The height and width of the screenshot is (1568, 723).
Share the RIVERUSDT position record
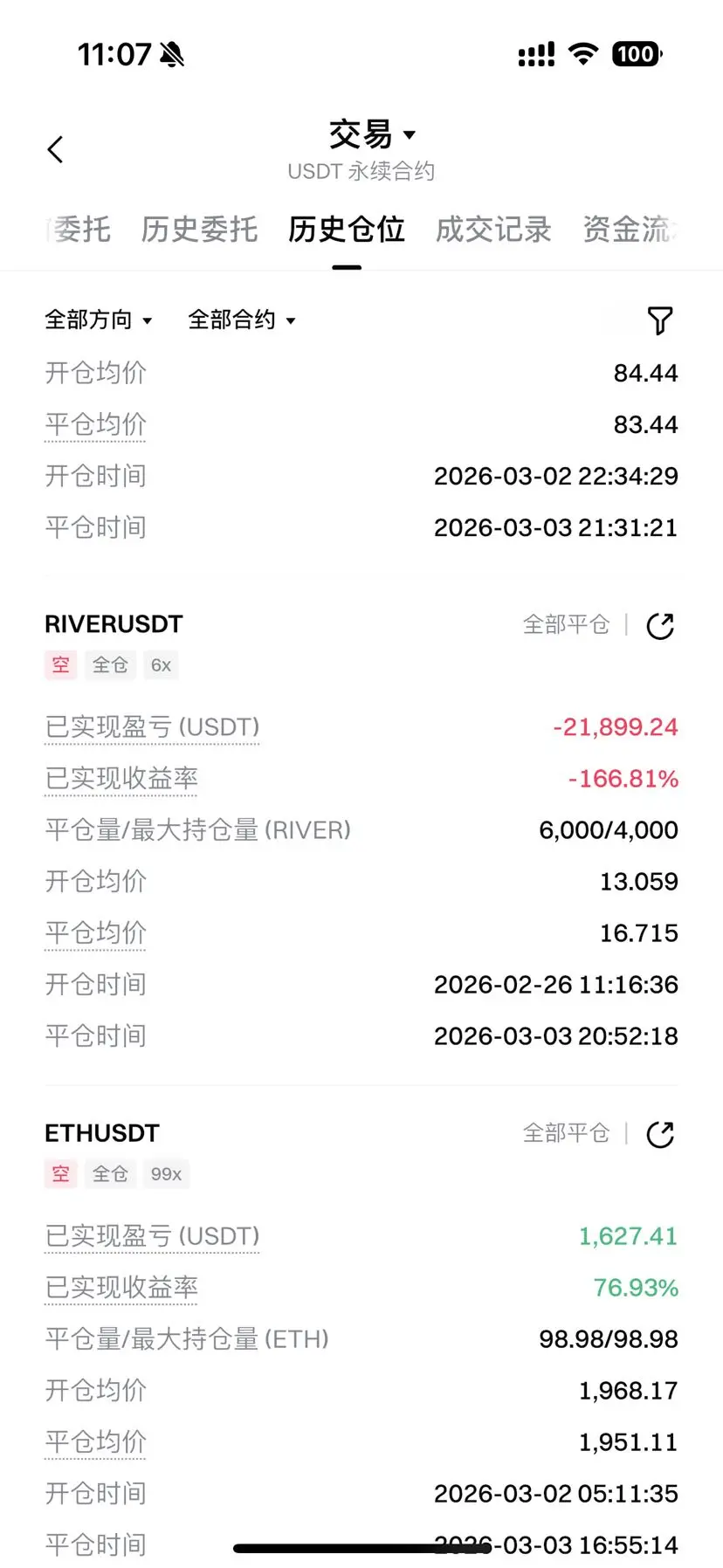coord(660,626)
